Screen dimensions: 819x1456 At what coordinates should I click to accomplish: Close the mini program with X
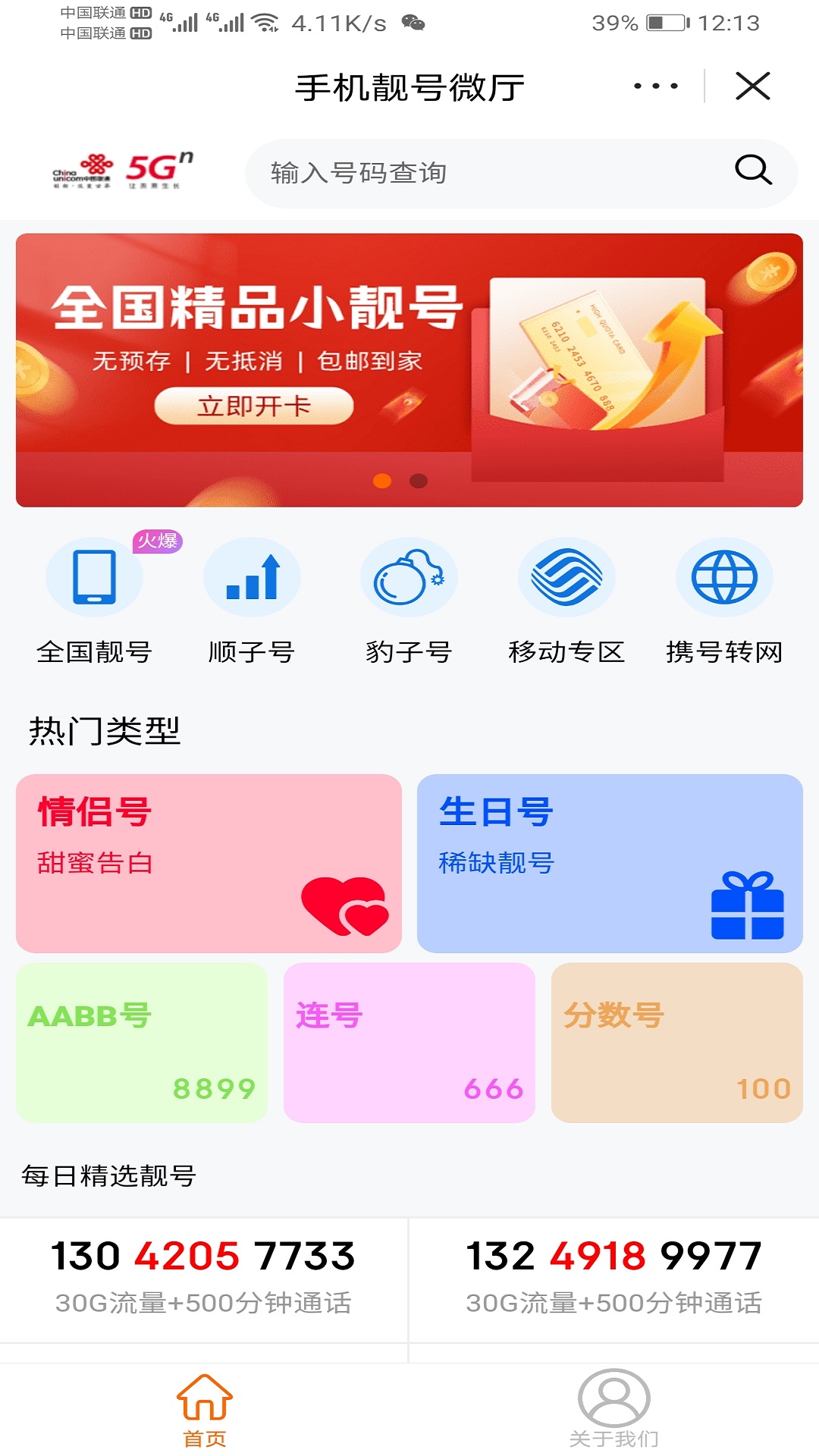753,86
